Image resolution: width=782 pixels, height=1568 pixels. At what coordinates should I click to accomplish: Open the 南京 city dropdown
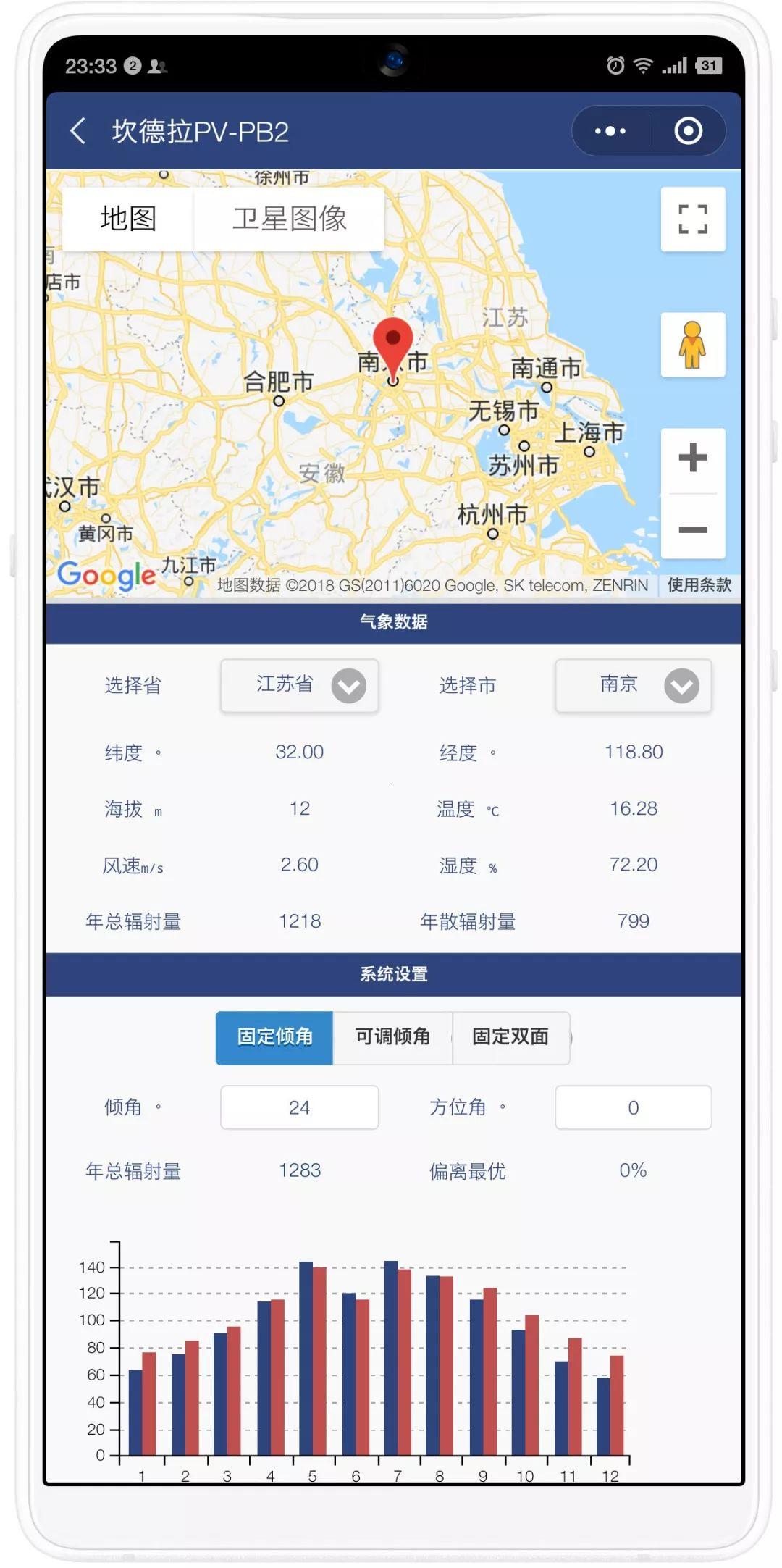pos(634,685)
